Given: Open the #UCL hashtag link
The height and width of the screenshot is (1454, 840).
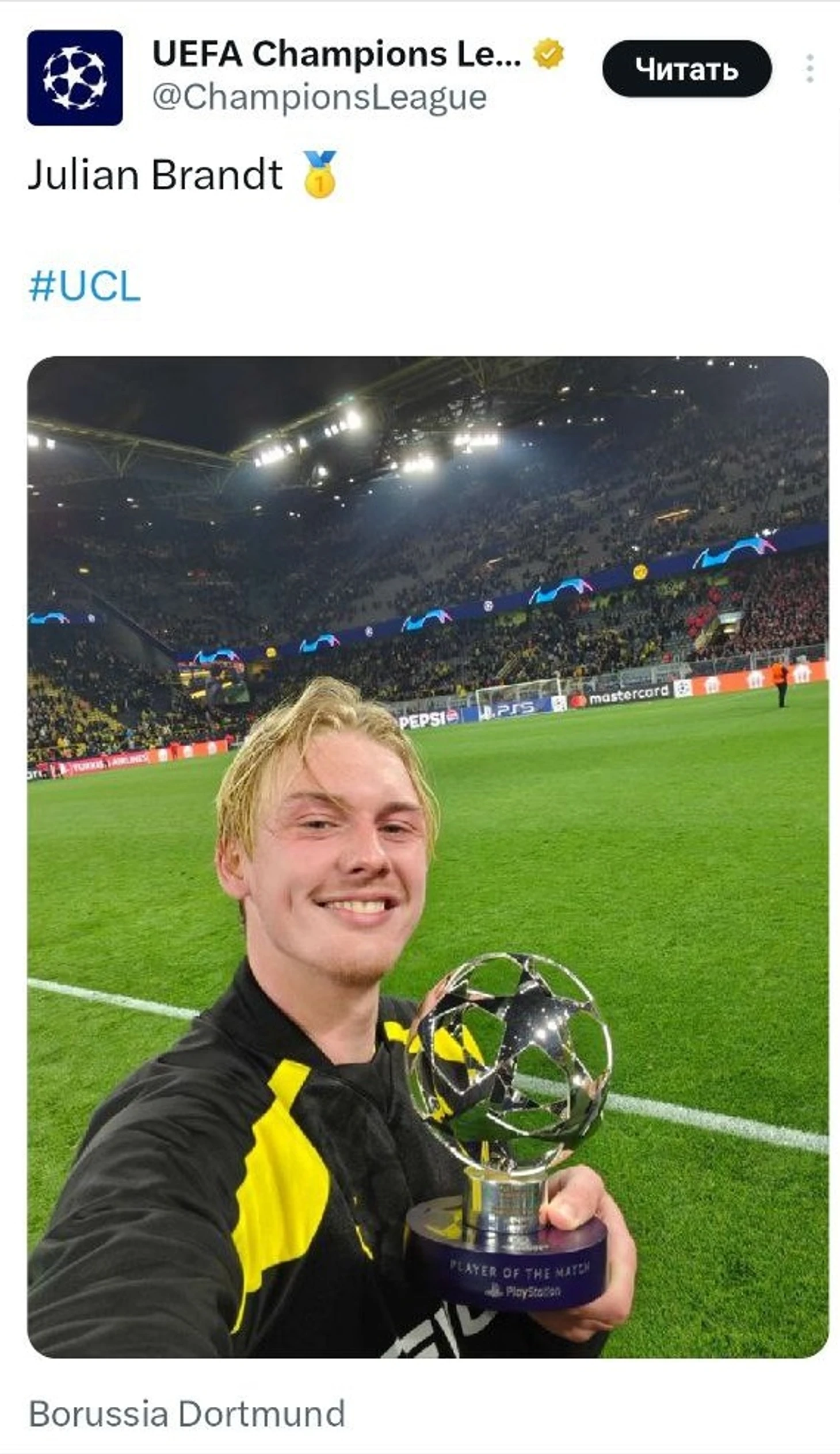Looking at the screenshot, I should tap(85, 285).
